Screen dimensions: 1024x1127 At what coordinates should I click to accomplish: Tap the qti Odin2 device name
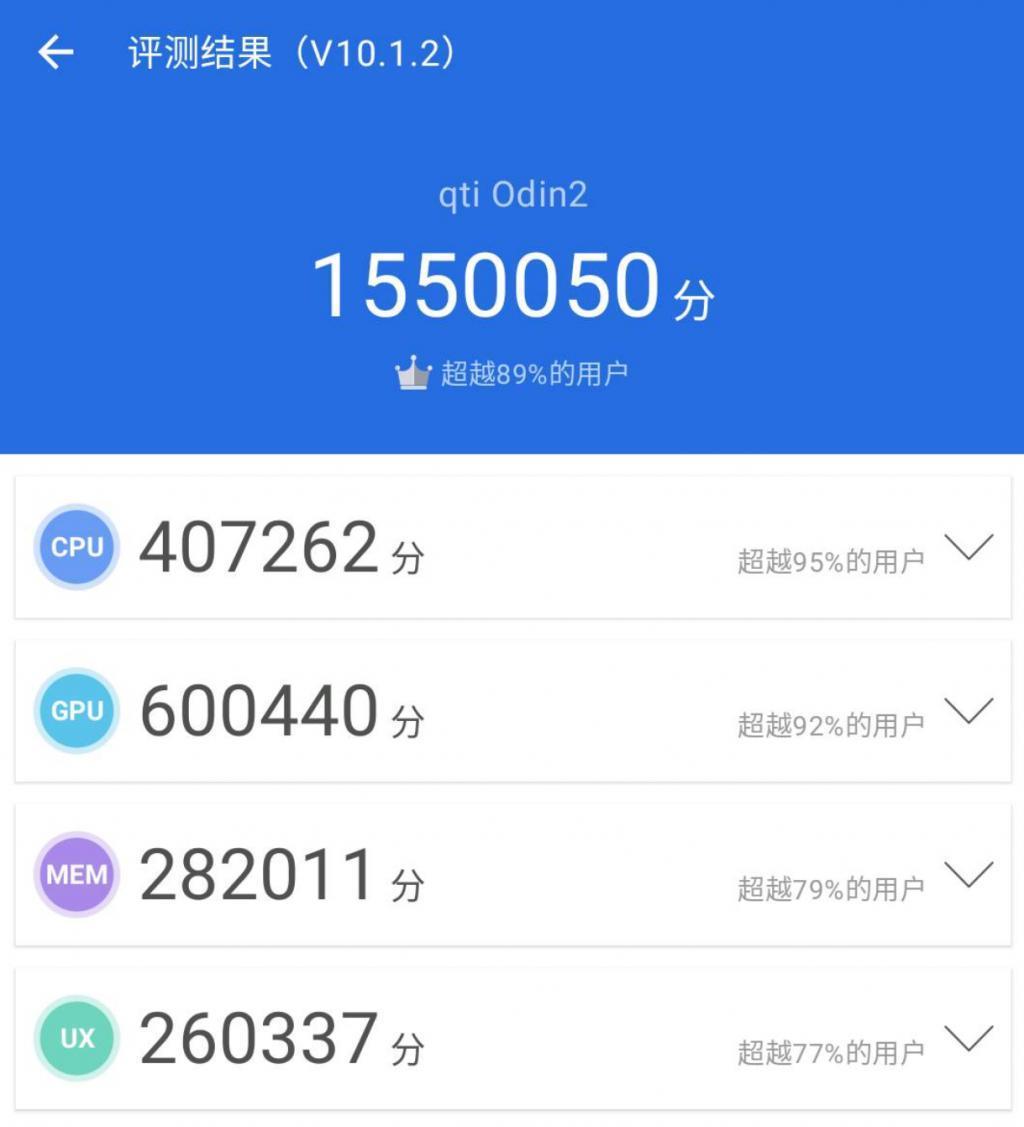[x=512, y=194]
